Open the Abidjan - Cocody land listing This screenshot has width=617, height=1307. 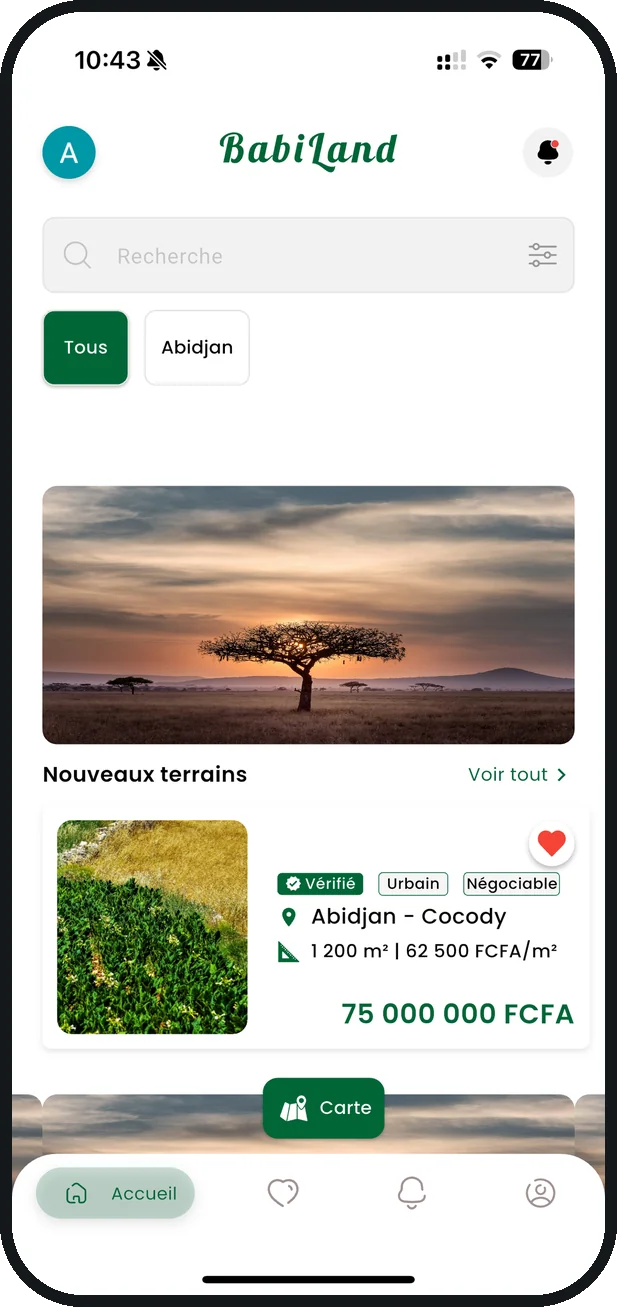click(316, 927)
